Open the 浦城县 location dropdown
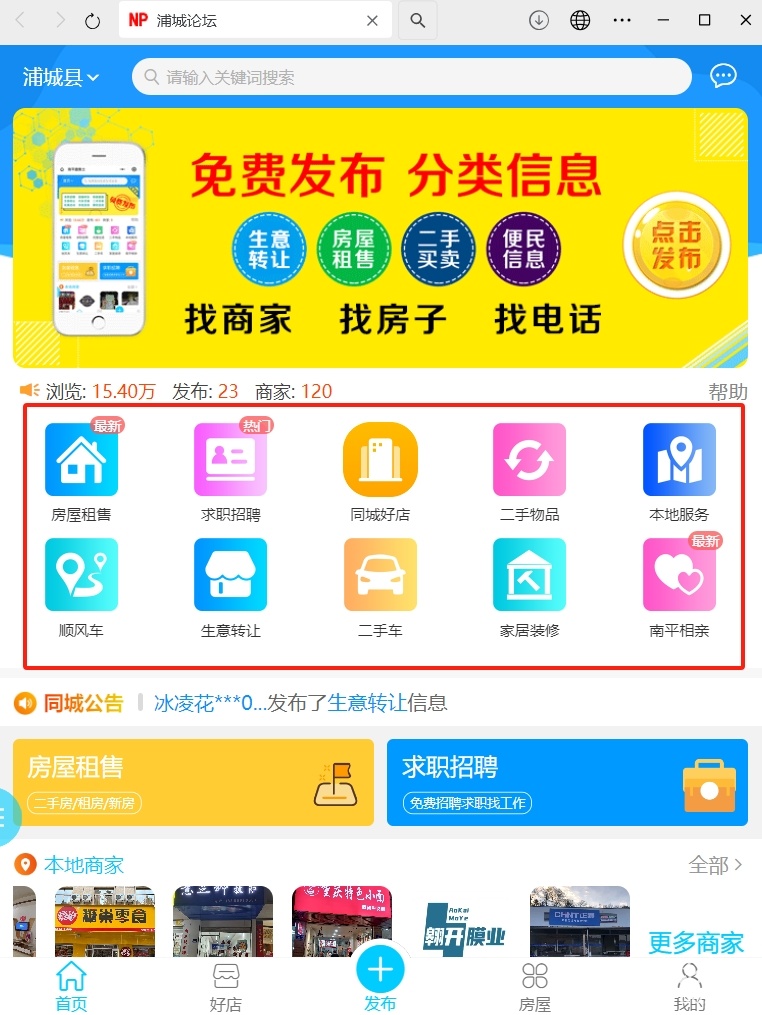 click(61, 77)
